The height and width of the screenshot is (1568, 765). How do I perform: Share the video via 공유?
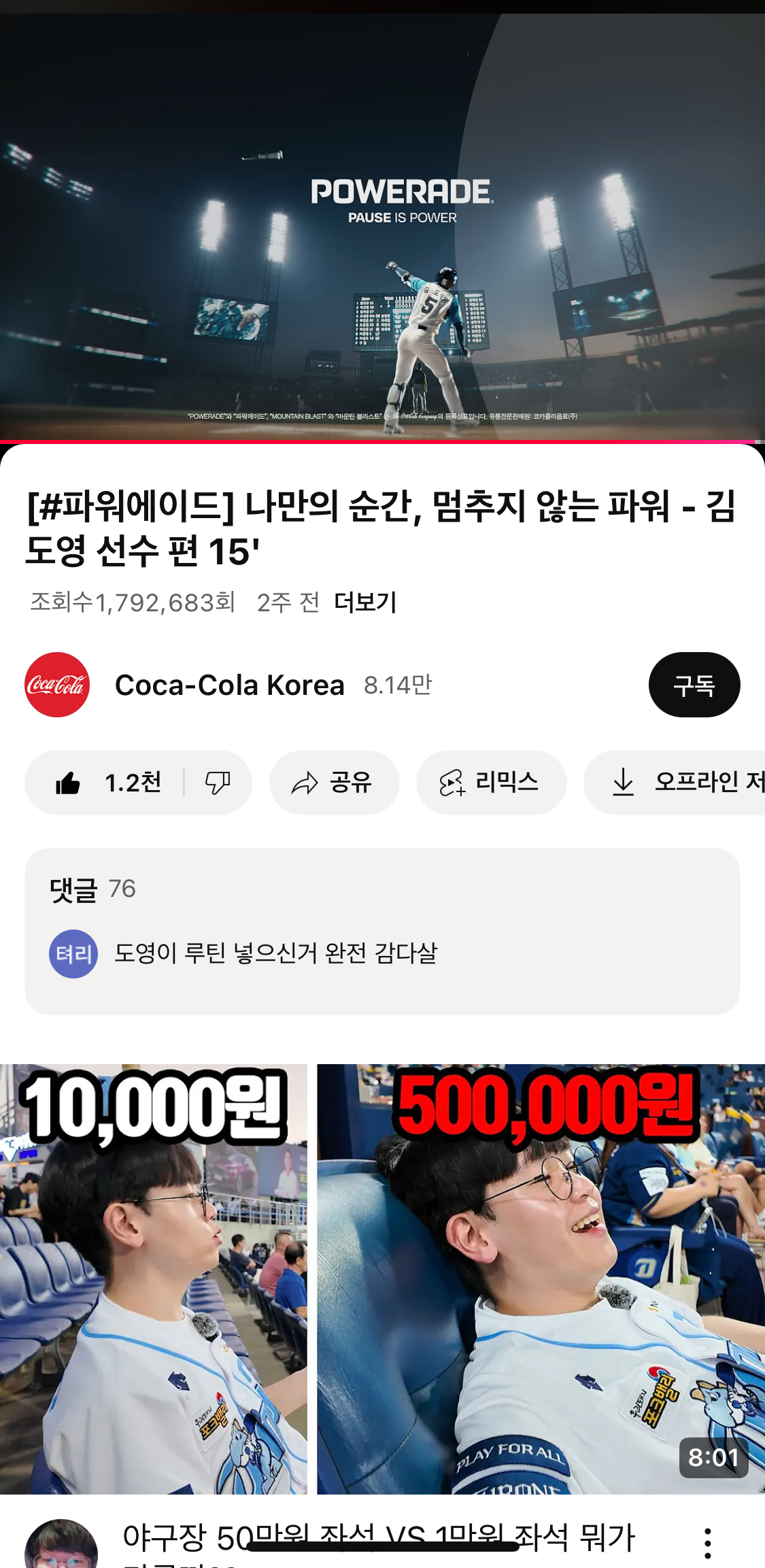click(x=334, y=783)
